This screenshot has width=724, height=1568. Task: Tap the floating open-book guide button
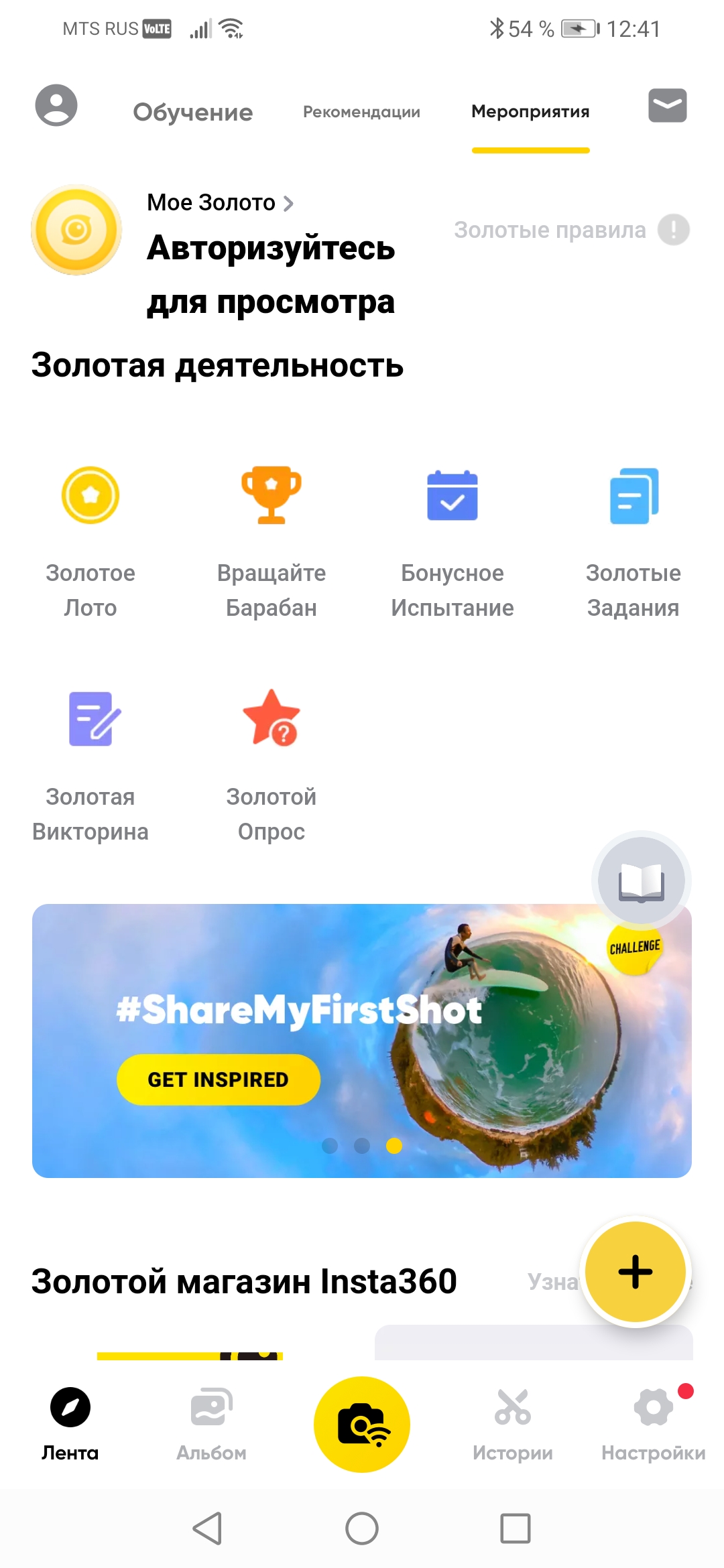point(641,880)
